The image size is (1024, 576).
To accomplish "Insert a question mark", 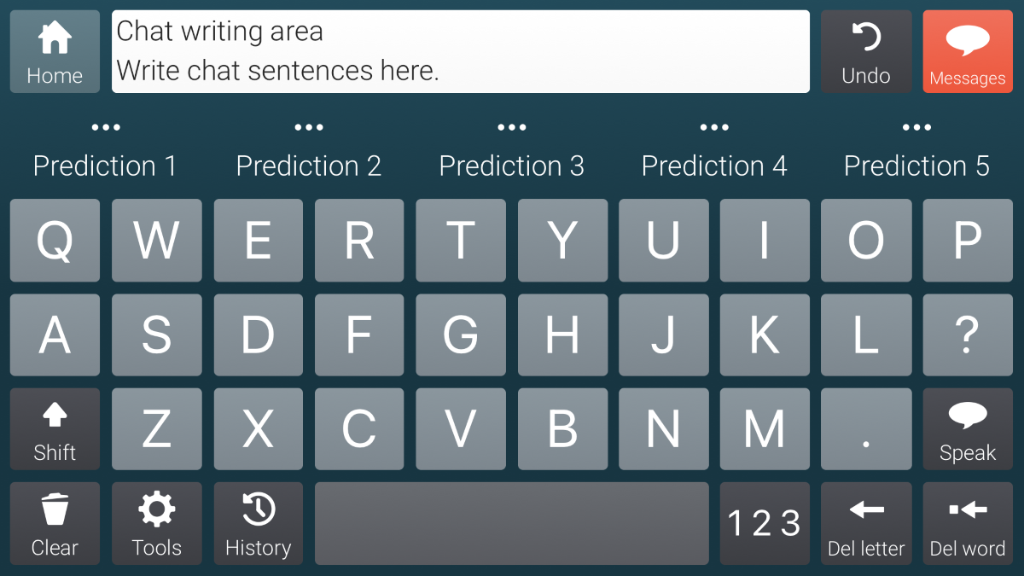I will point(967,335).
